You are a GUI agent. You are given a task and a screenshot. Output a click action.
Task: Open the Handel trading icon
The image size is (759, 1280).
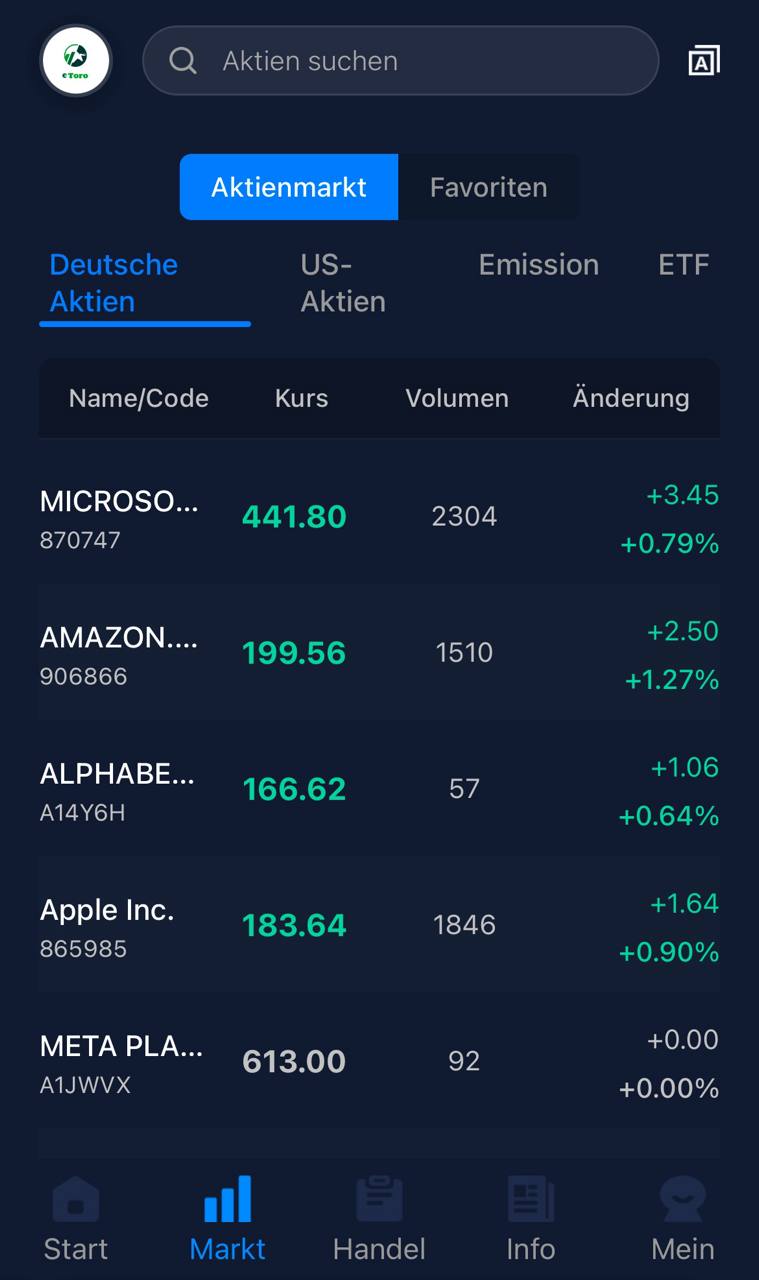(379, 1199)
